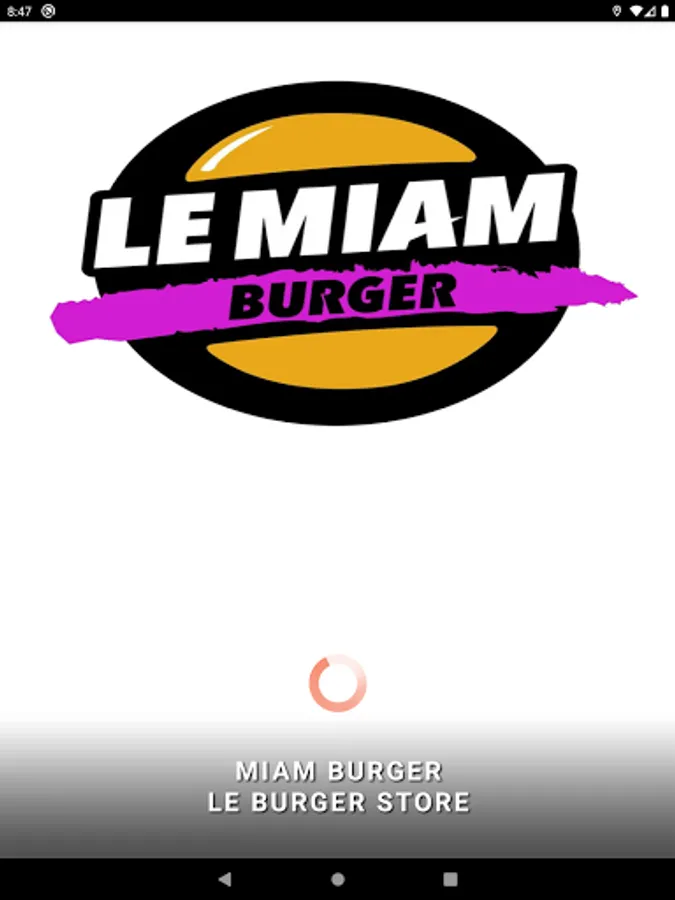Go to the device home screen
This screenshot has height=900, width=675.
338,879
